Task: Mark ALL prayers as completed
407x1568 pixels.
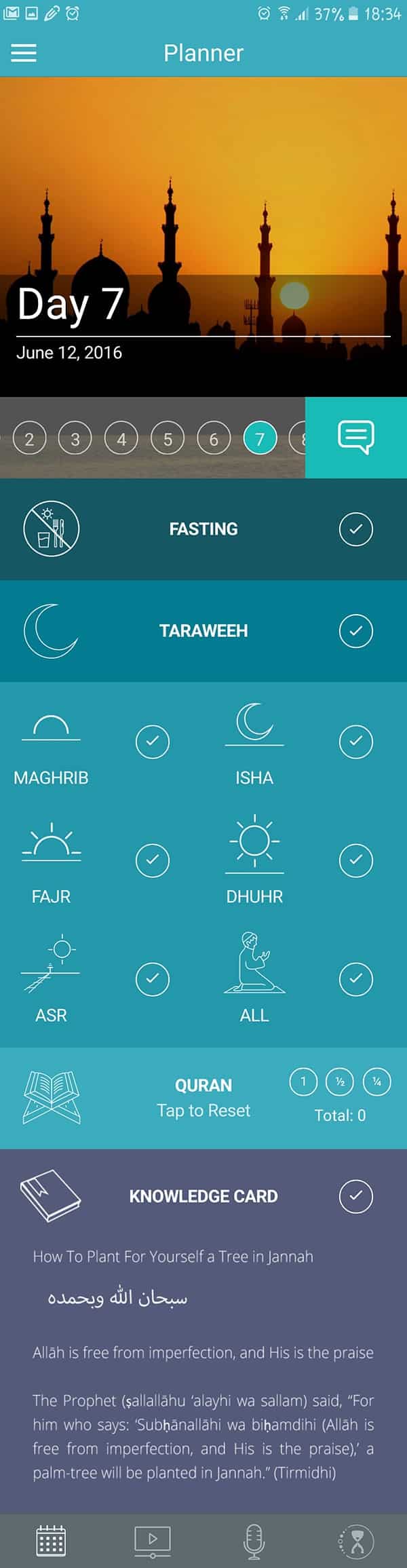Action: point(356,978)
